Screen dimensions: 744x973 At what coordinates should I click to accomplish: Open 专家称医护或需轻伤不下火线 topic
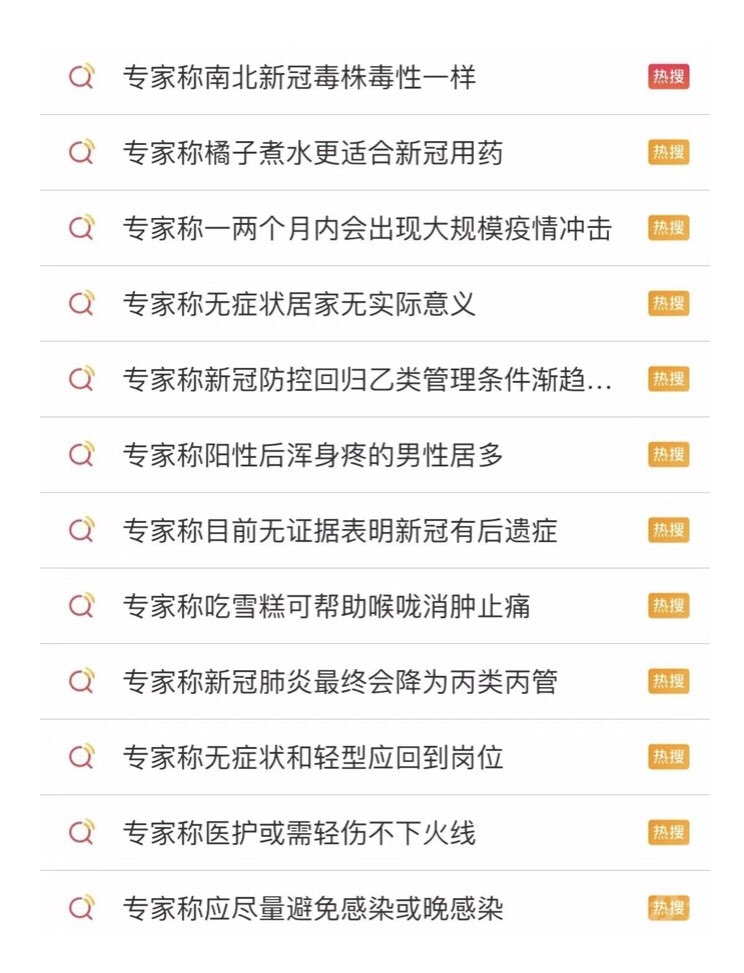tap(299, 833)
